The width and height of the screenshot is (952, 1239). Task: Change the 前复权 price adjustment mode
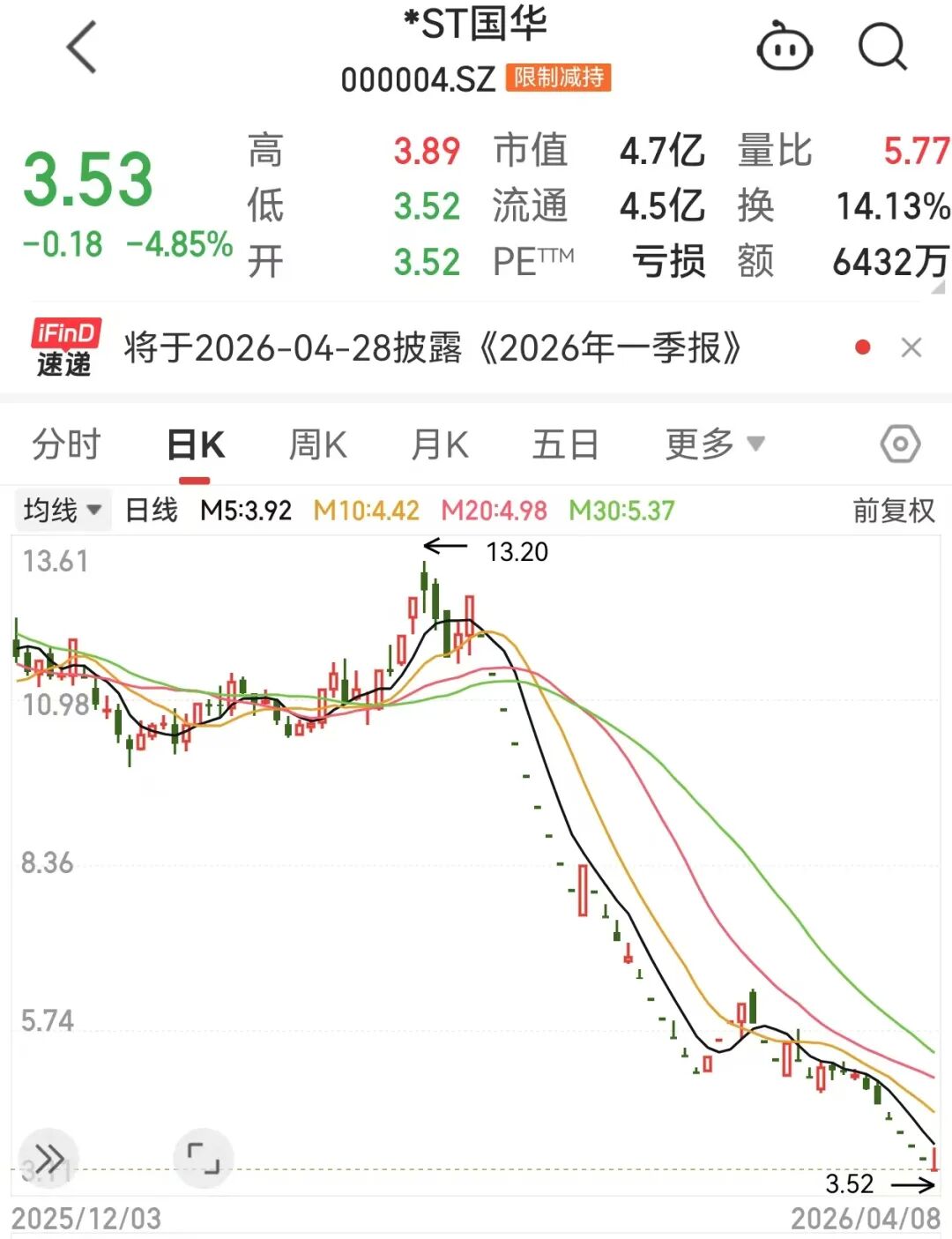click(x=893, y=510)
